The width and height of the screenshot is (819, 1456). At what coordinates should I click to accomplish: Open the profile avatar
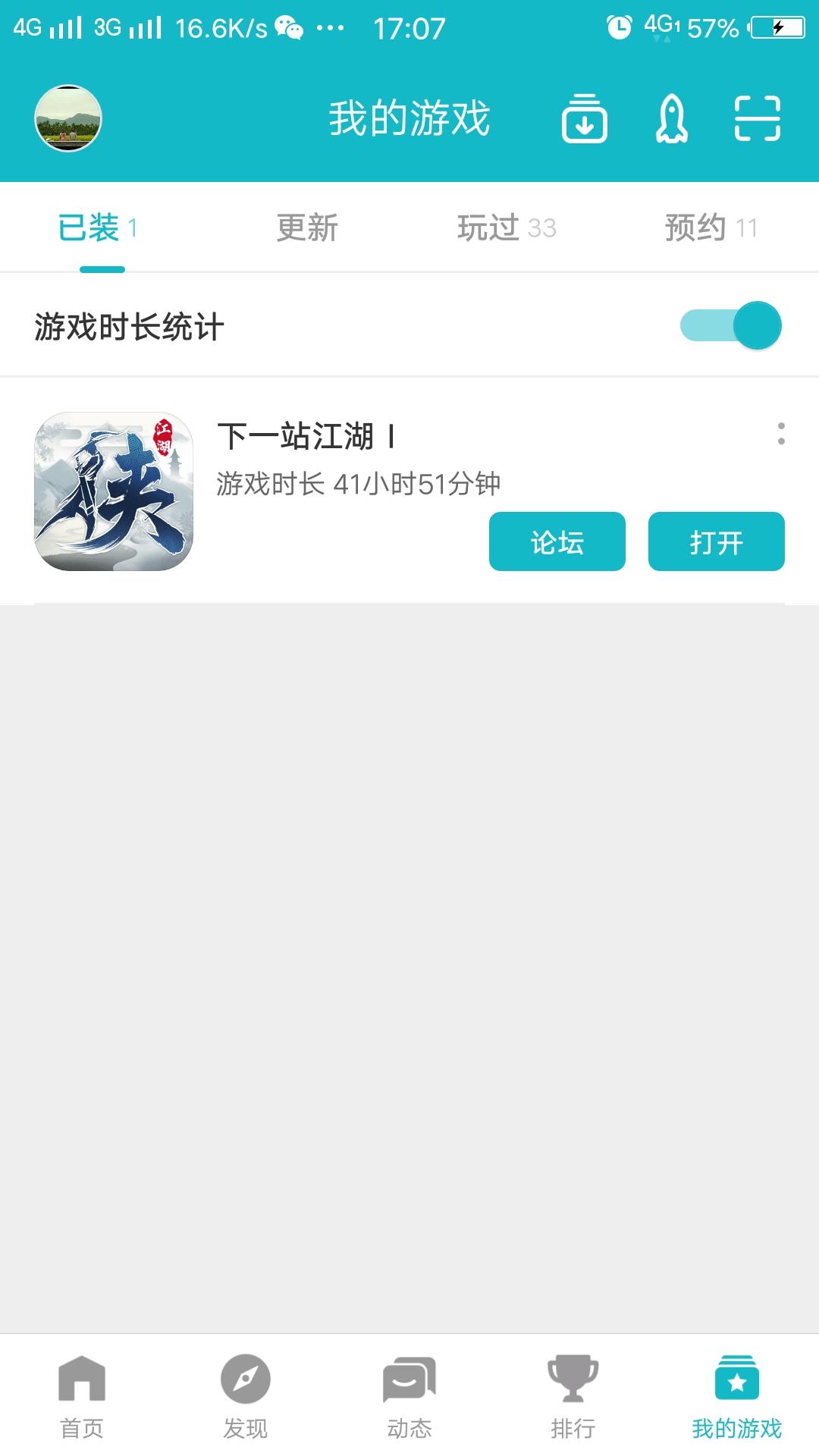point(68,118)
